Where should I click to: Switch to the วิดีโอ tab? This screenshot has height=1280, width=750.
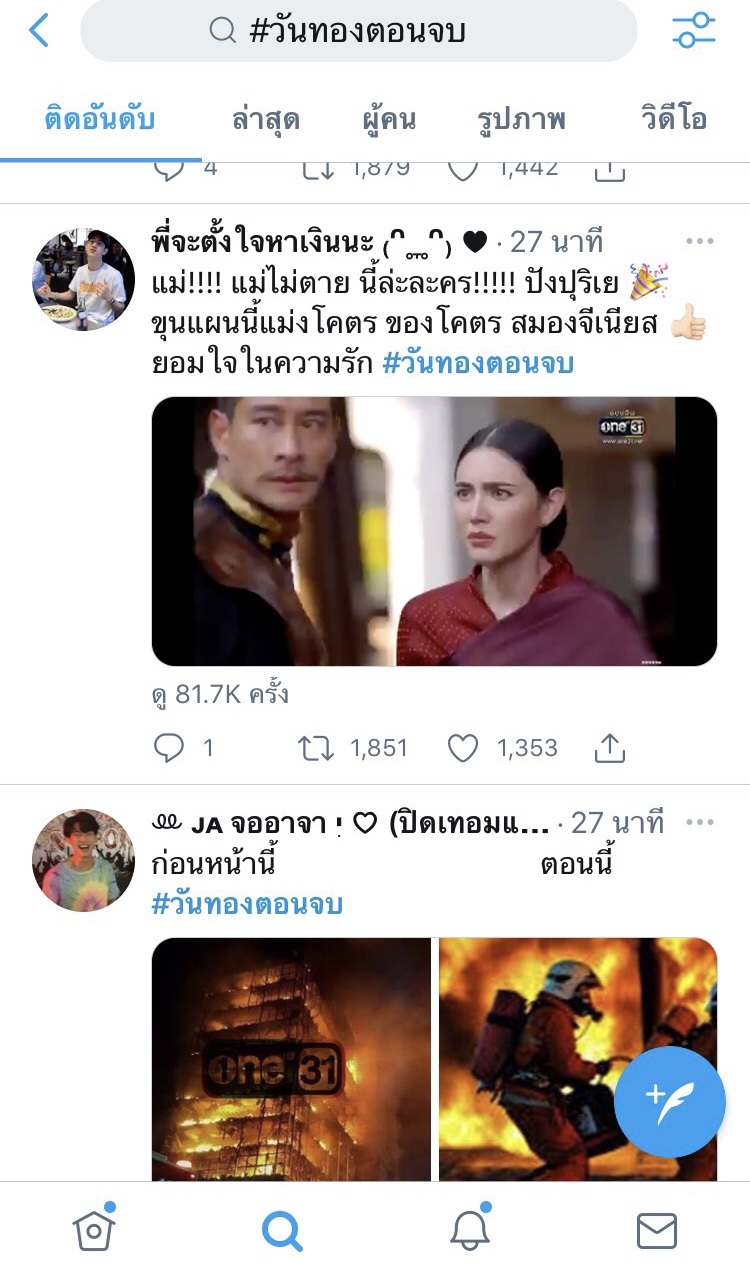(674, 120)
